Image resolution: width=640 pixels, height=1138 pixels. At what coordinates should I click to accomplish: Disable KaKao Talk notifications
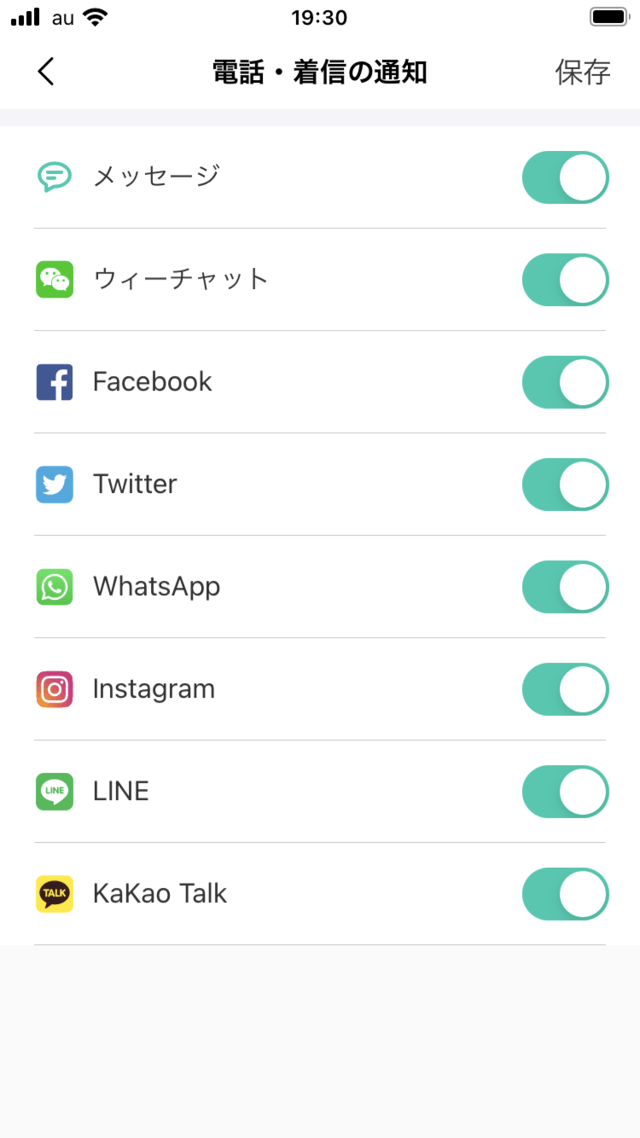(x=565, y=894)
